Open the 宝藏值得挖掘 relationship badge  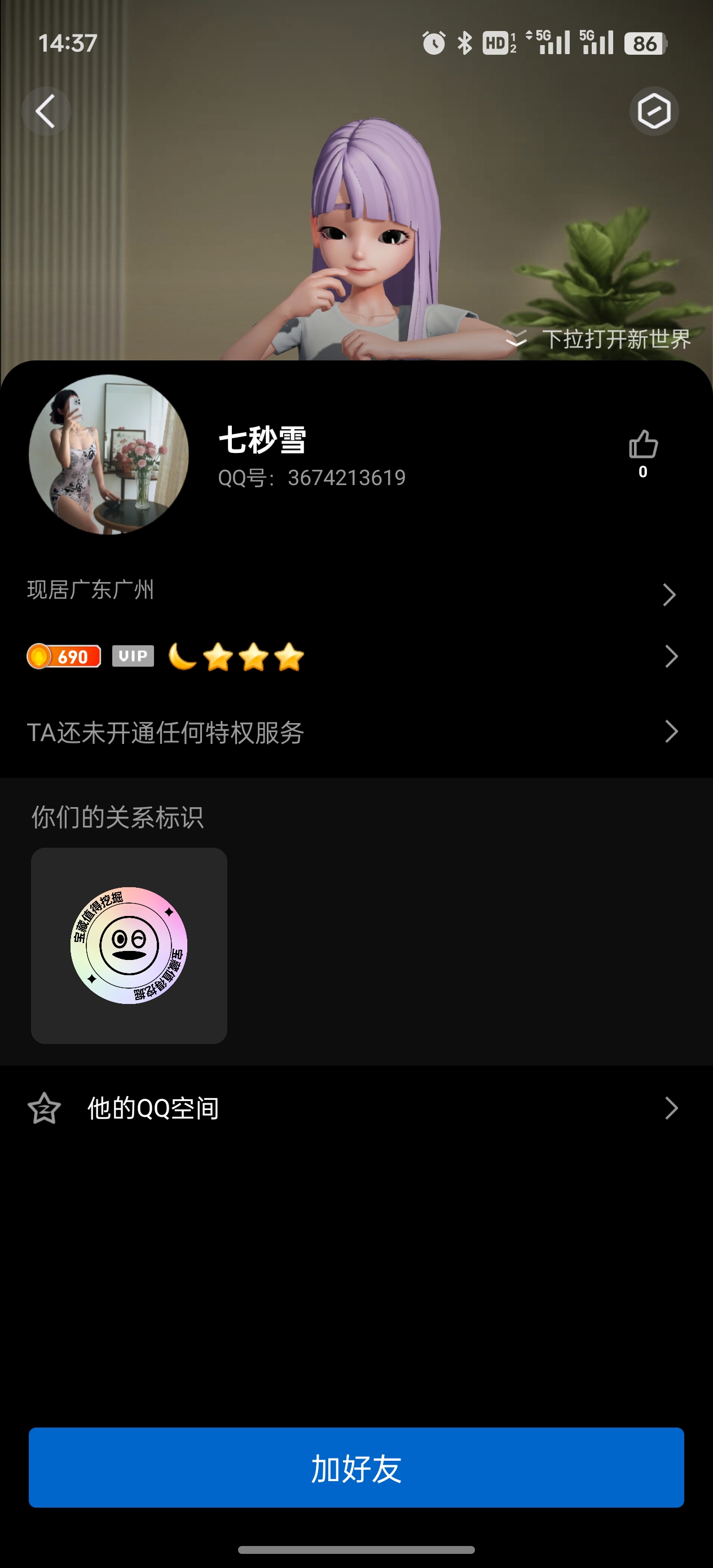click(129, 945)
